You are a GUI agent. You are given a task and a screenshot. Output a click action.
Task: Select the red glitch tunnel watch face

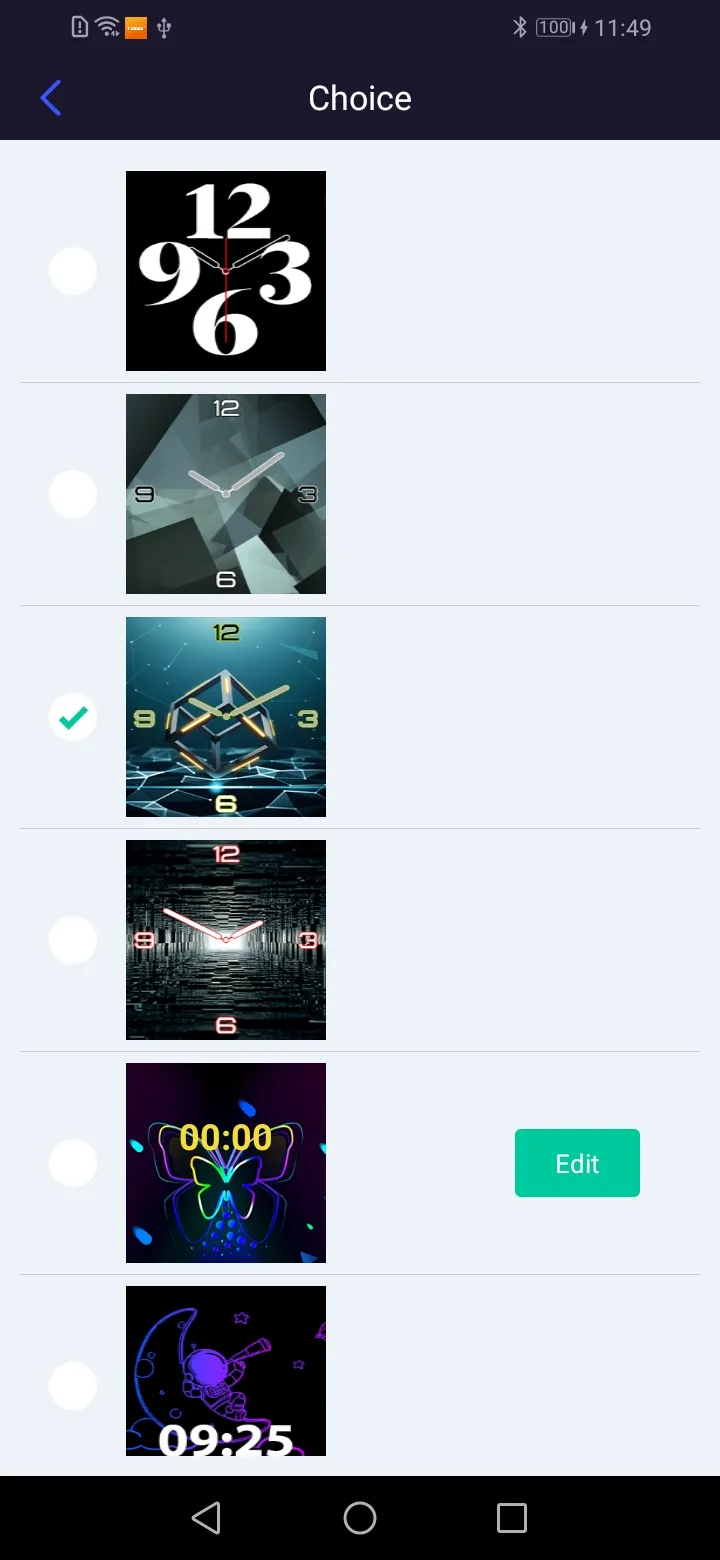tap(72, 939)
